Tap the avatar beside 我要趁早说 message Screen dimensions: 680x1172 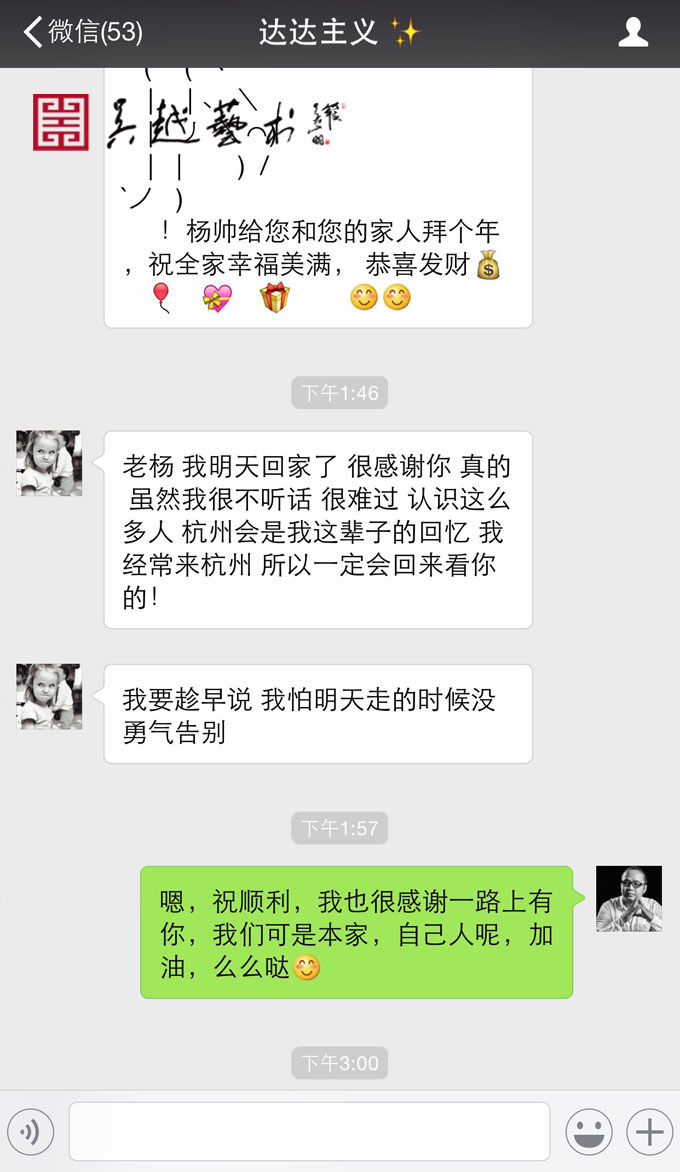pos(49,696)
